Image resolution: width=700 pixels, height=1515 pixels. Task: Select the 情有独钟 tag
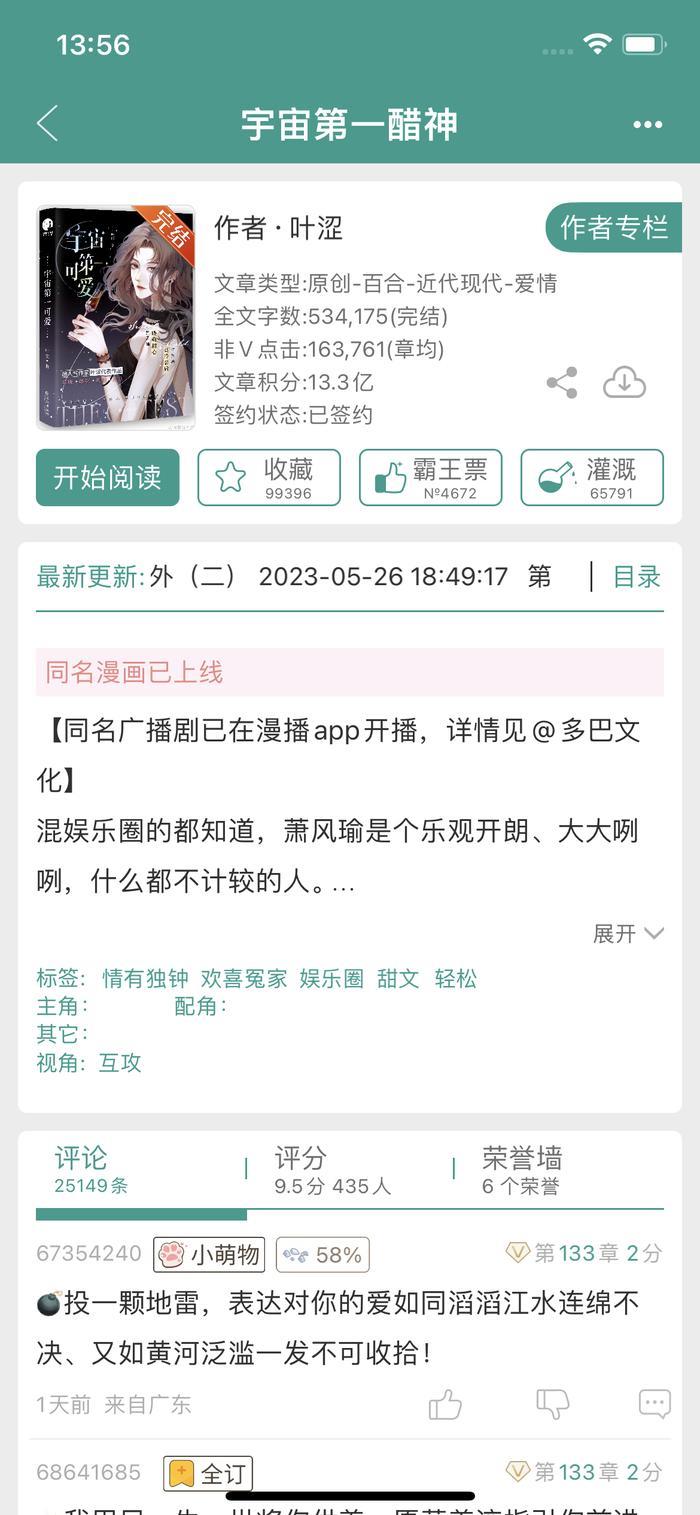pos(146,979)
